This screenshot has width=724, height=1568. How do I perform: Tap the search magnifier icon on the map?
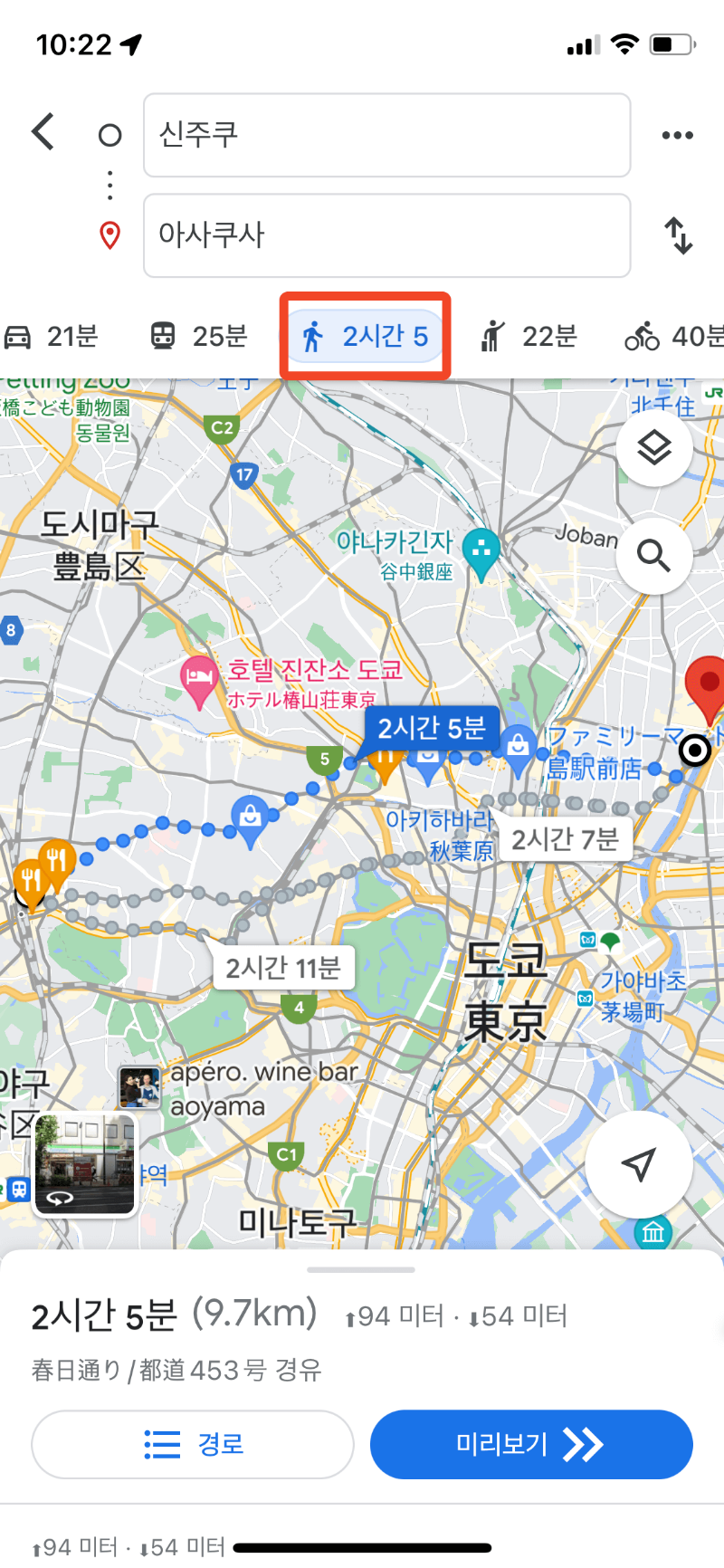tap(653, 556)
